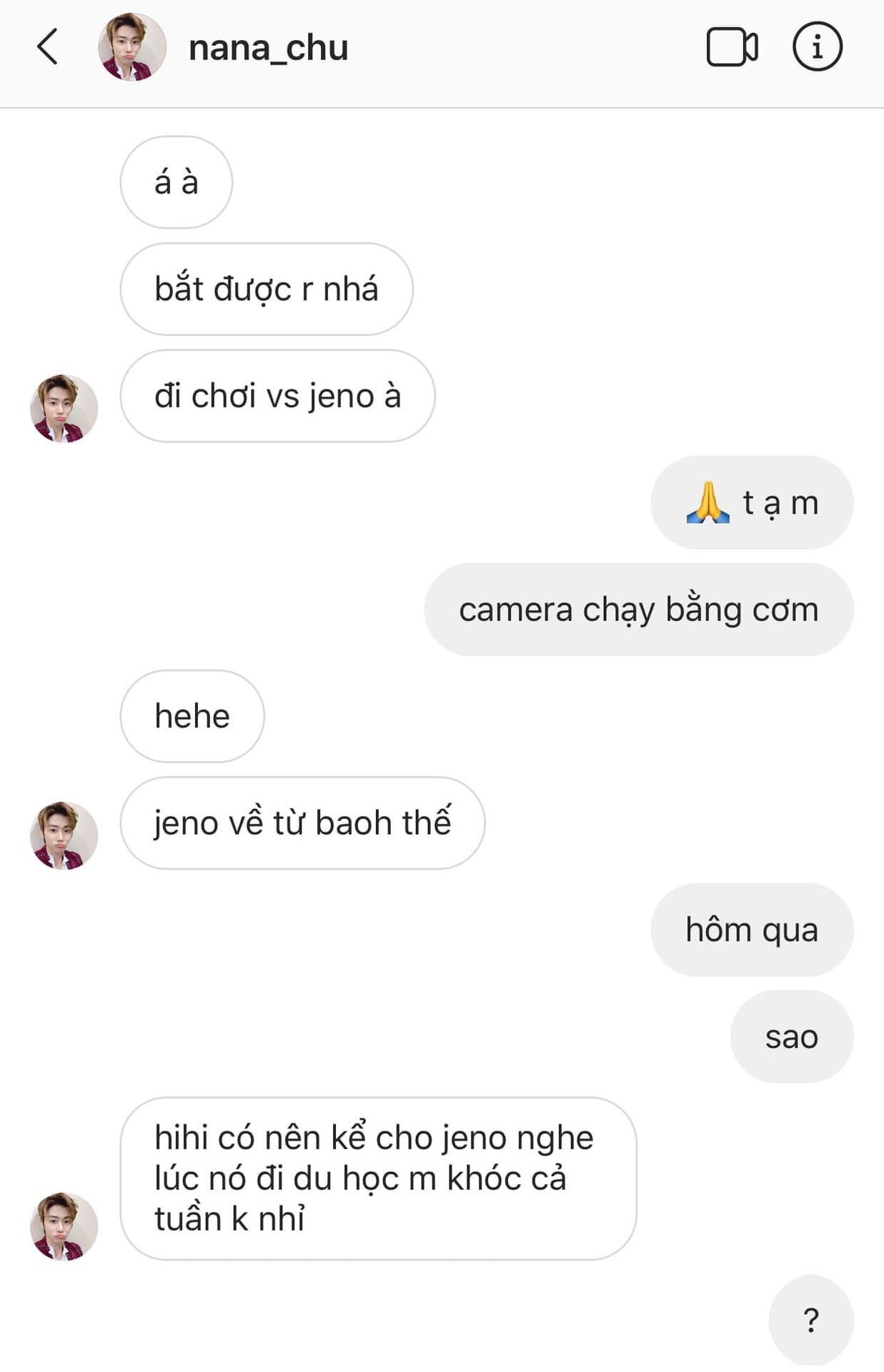884x1372 pixels.
Task: Go back to the inbox list
Action: (48, 47)
